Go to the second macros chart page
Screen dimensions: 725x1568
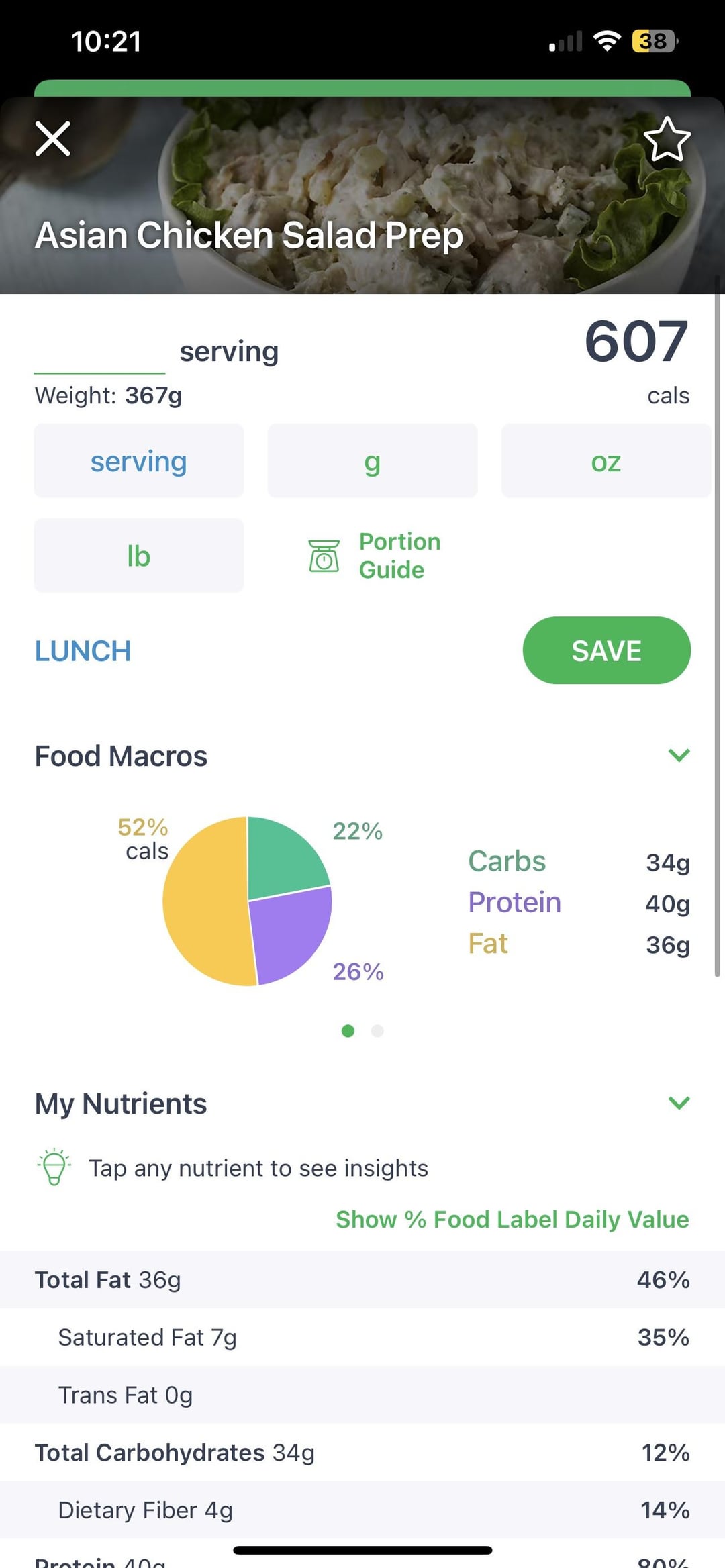[x=377, y=1031]
